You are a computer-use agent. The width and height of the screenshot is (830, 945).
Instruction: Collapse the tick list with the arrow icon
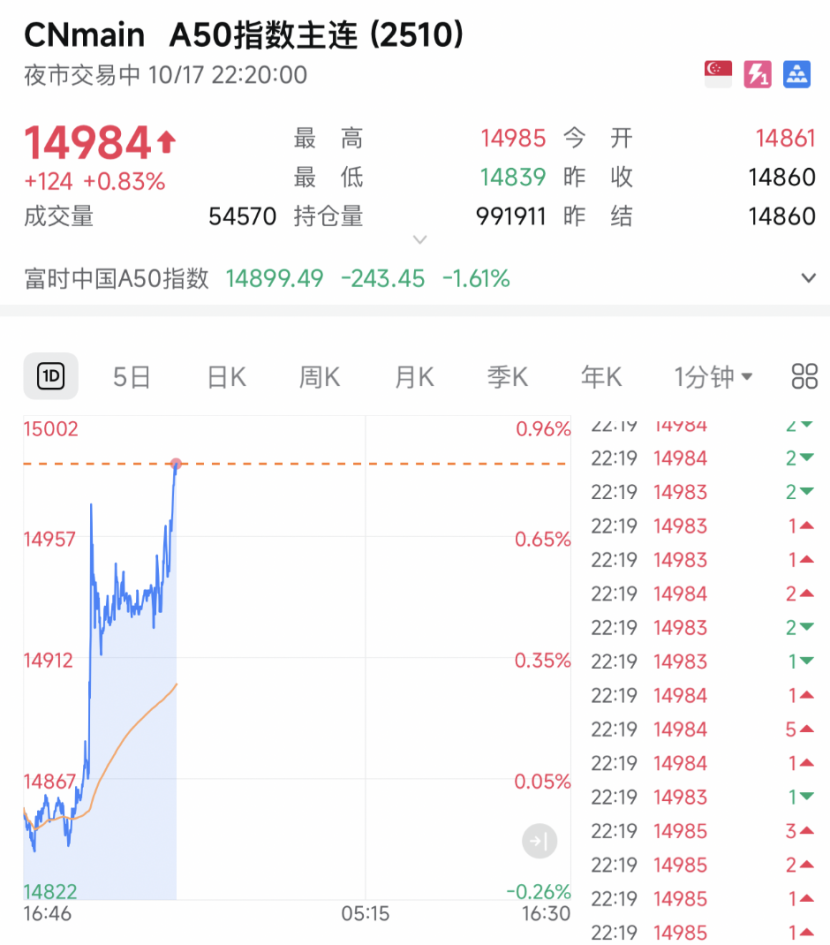tap(540, 842)
